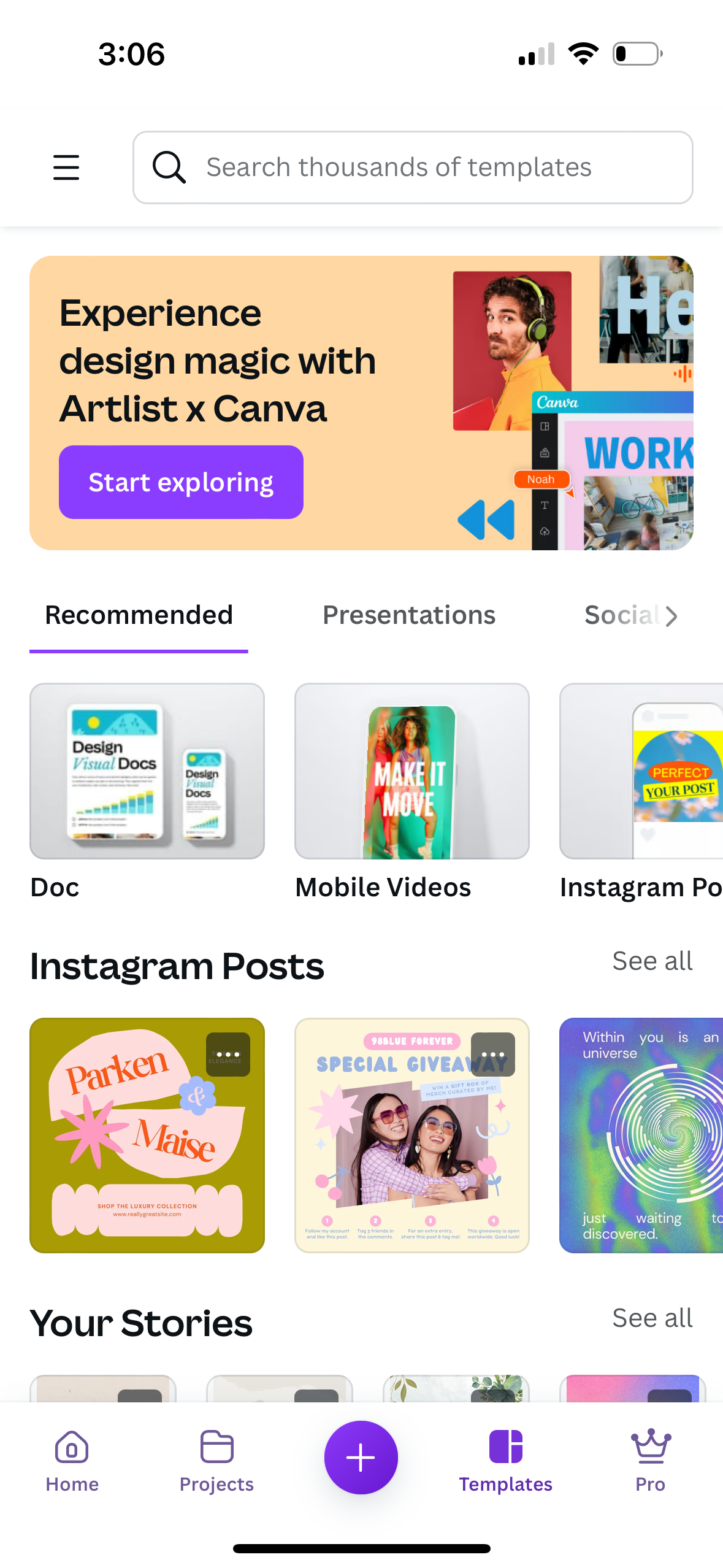Screen dimensions: 723x1568
Task: Stay on the Recommended tab
Action: click(x=138, y=615)
